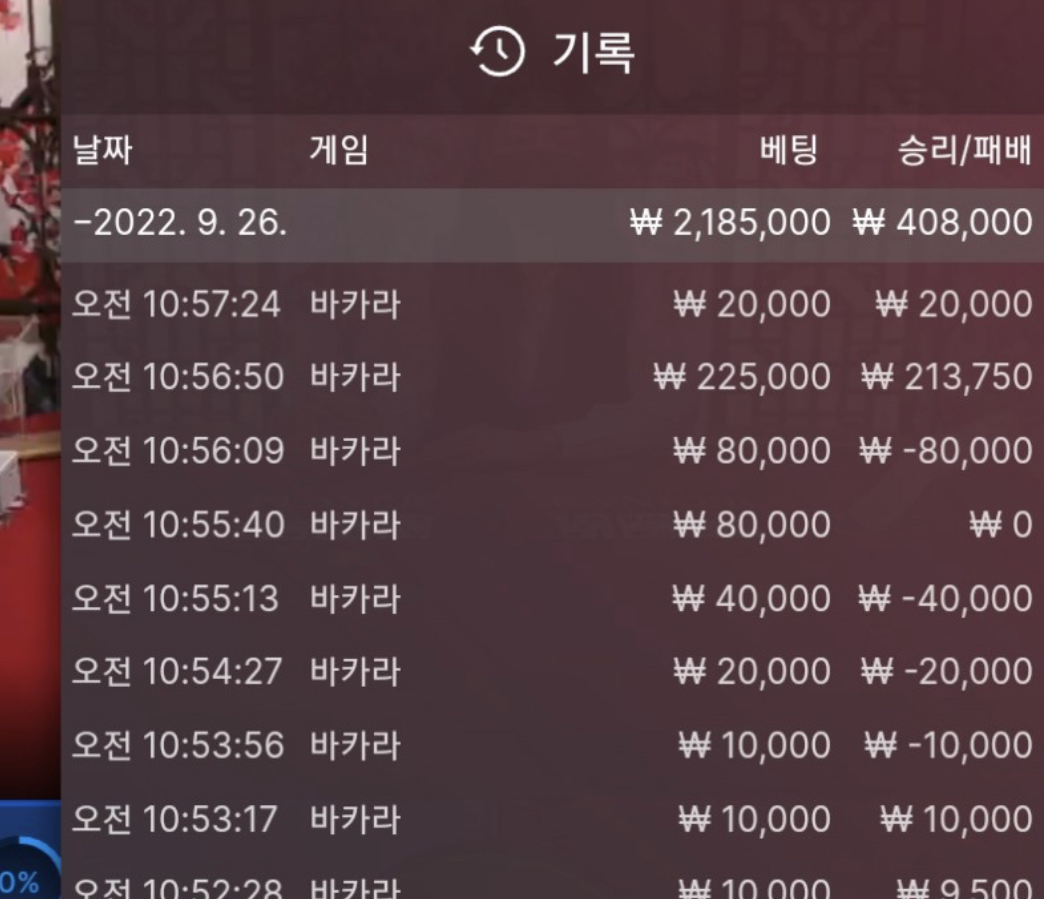Image resolution: width=1063 pixels, height=899 pixels.
Task: Open the 오전 10:57:24 바카라 round details
Action: point(550,304)
